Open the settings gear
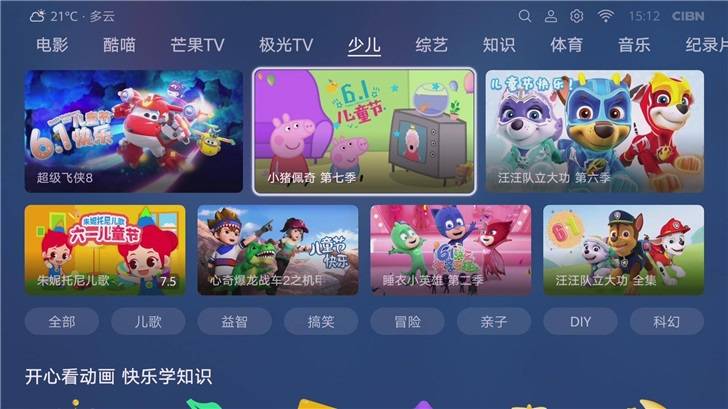Viewport: 728px width, 409px height. coord(577,16)
